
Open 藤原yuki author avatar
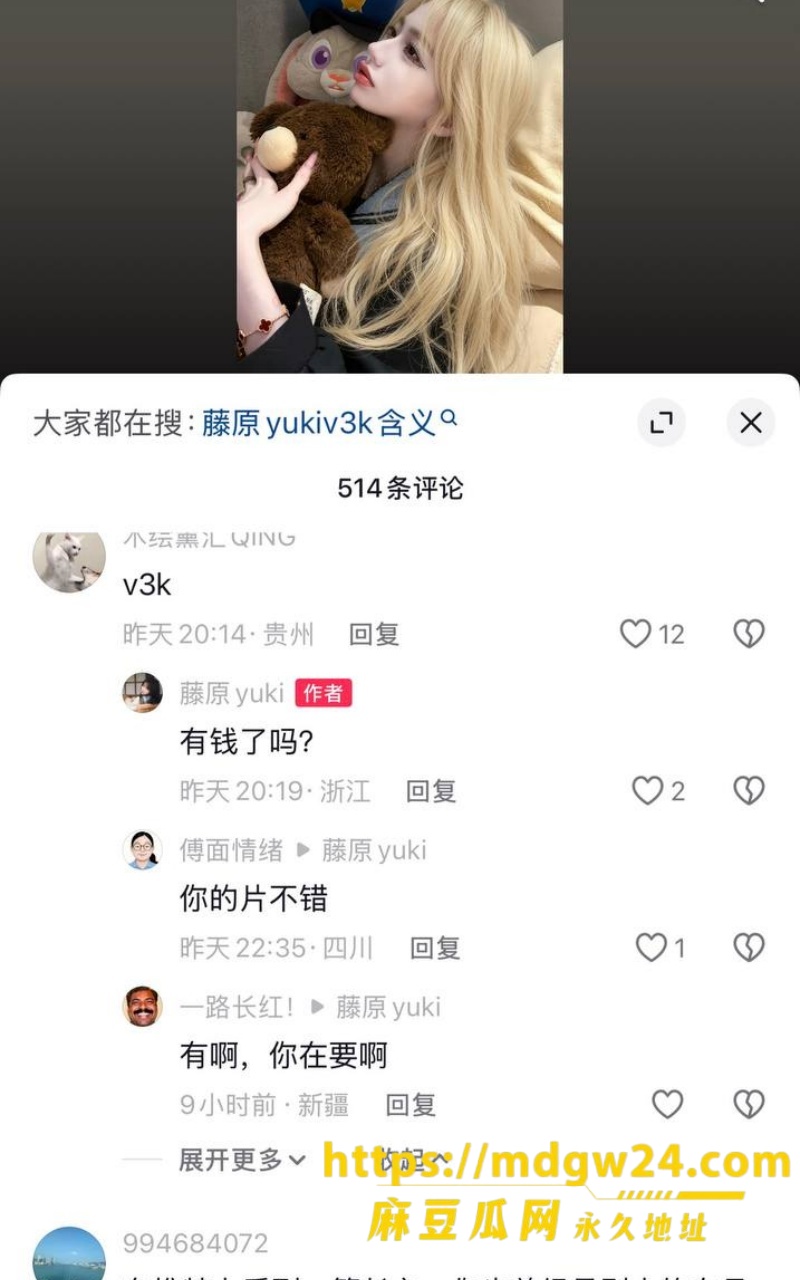pos(142,692)
